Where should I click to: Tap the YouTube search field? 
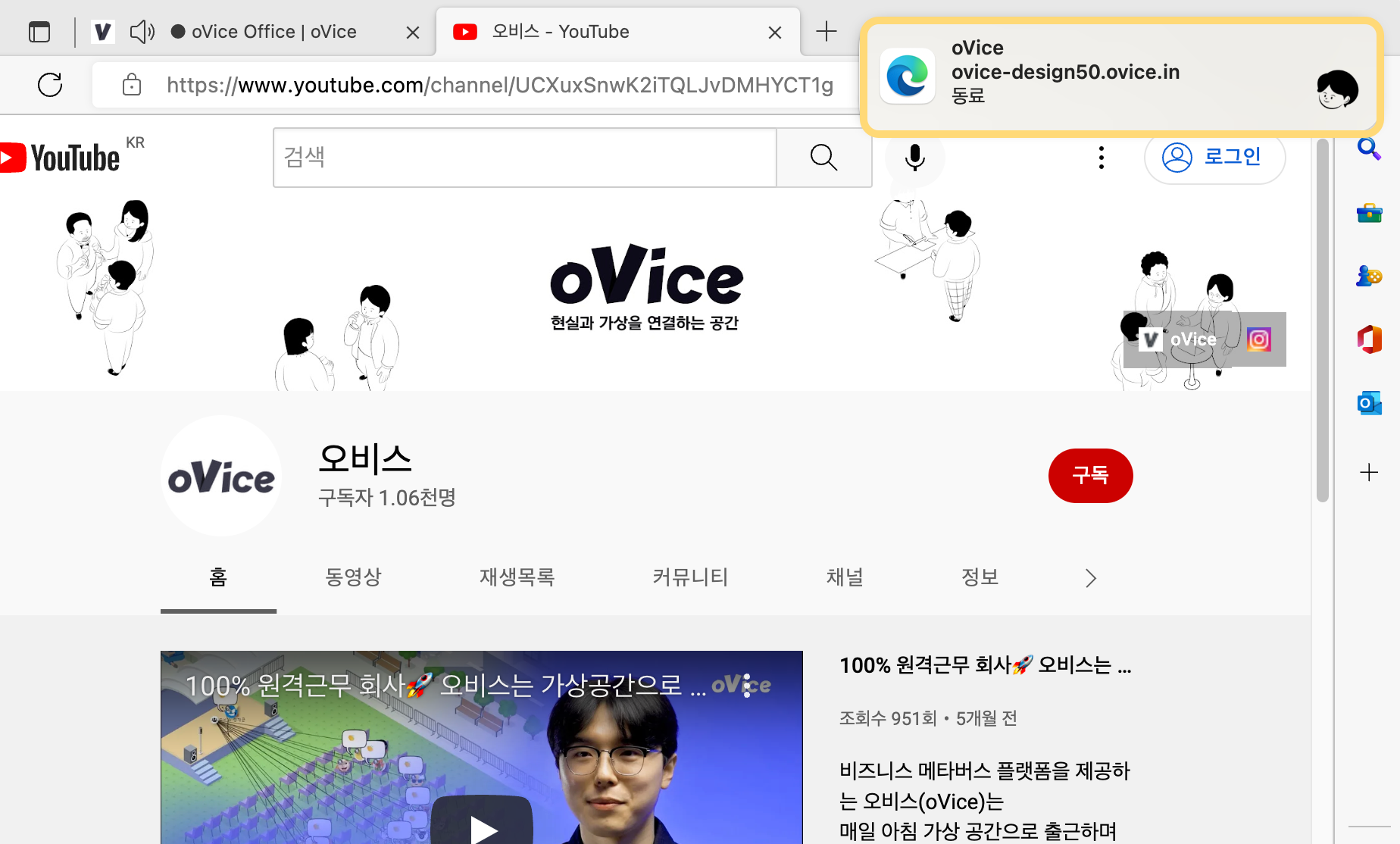coord(524,158)
